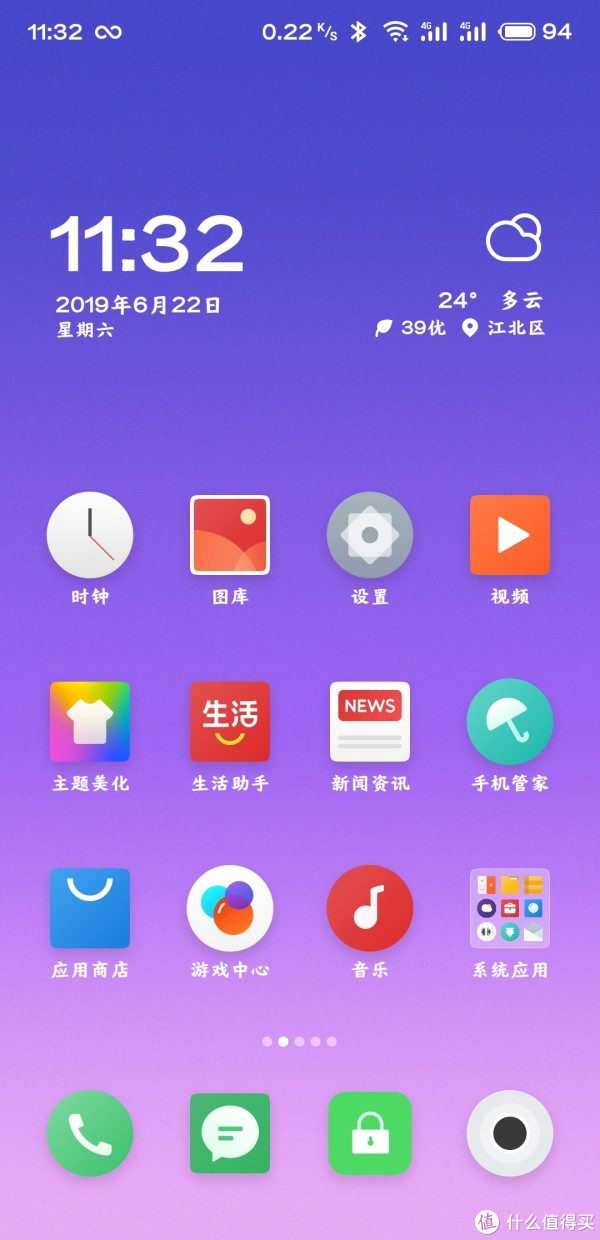The image size is (600, 1240).
Task: Expand the 系统应用 folder
Action: [510, 908]
